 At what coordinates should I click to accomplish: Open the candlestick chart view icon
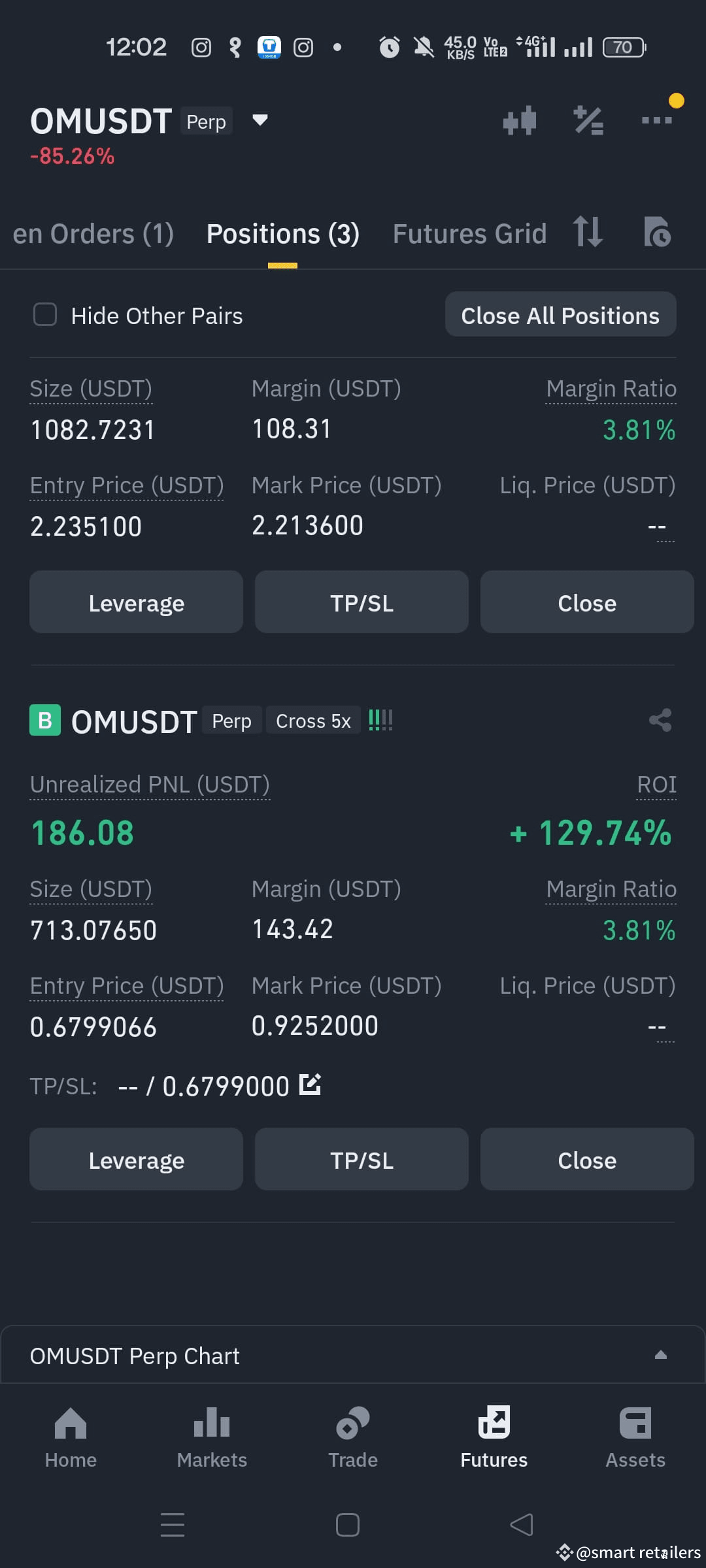(520, 120)
